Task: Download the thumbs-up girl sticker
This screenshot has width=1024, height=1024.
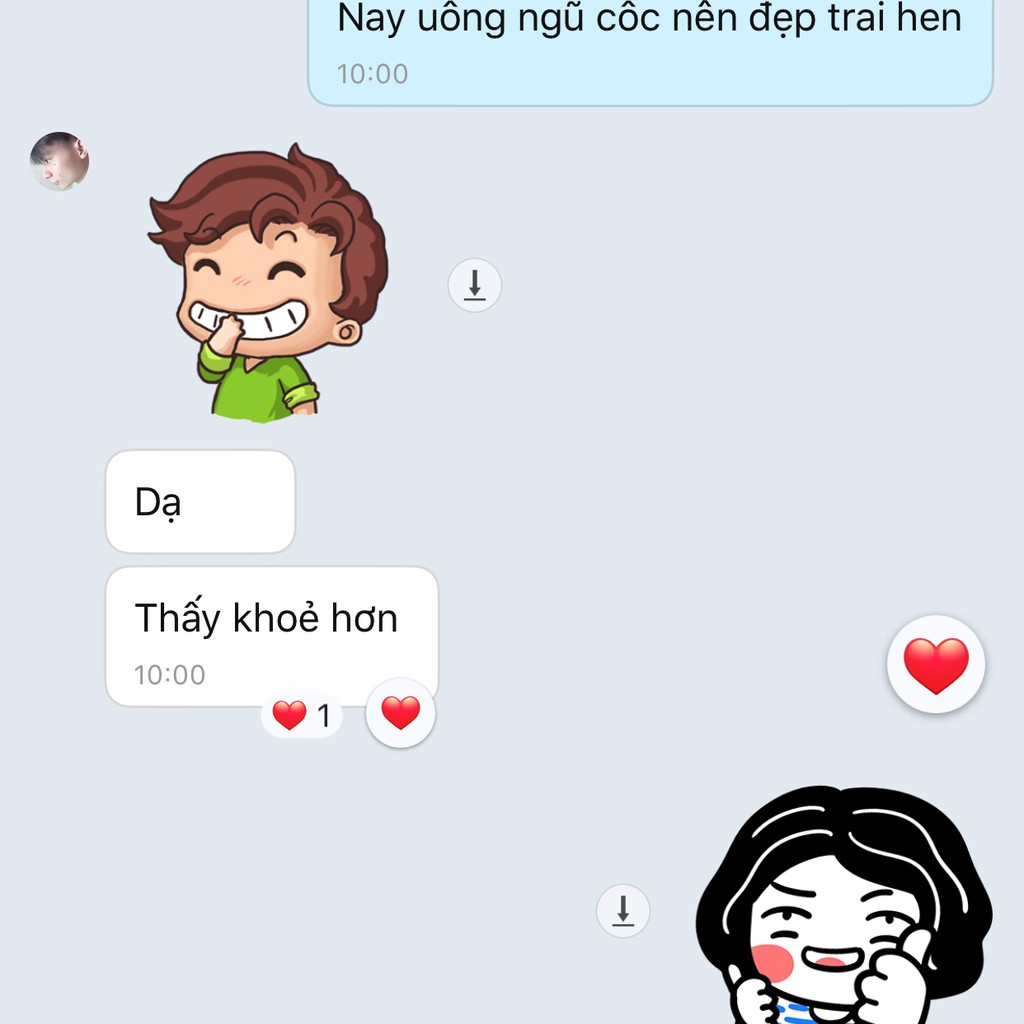Action: pos(623,911)
